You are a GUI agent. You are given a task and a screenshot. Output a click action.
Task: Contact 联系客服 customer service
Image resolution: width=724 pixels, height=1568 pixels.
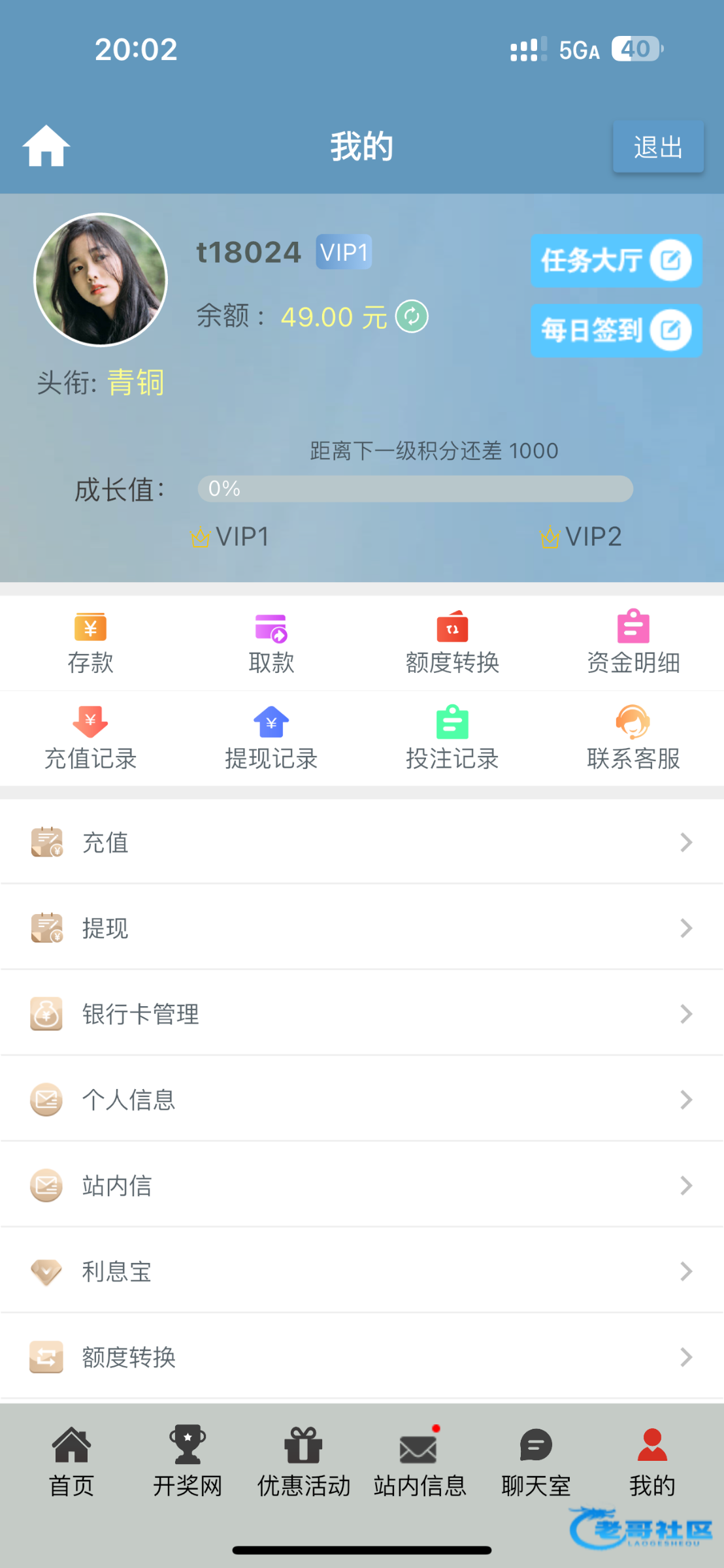(633, 738)
